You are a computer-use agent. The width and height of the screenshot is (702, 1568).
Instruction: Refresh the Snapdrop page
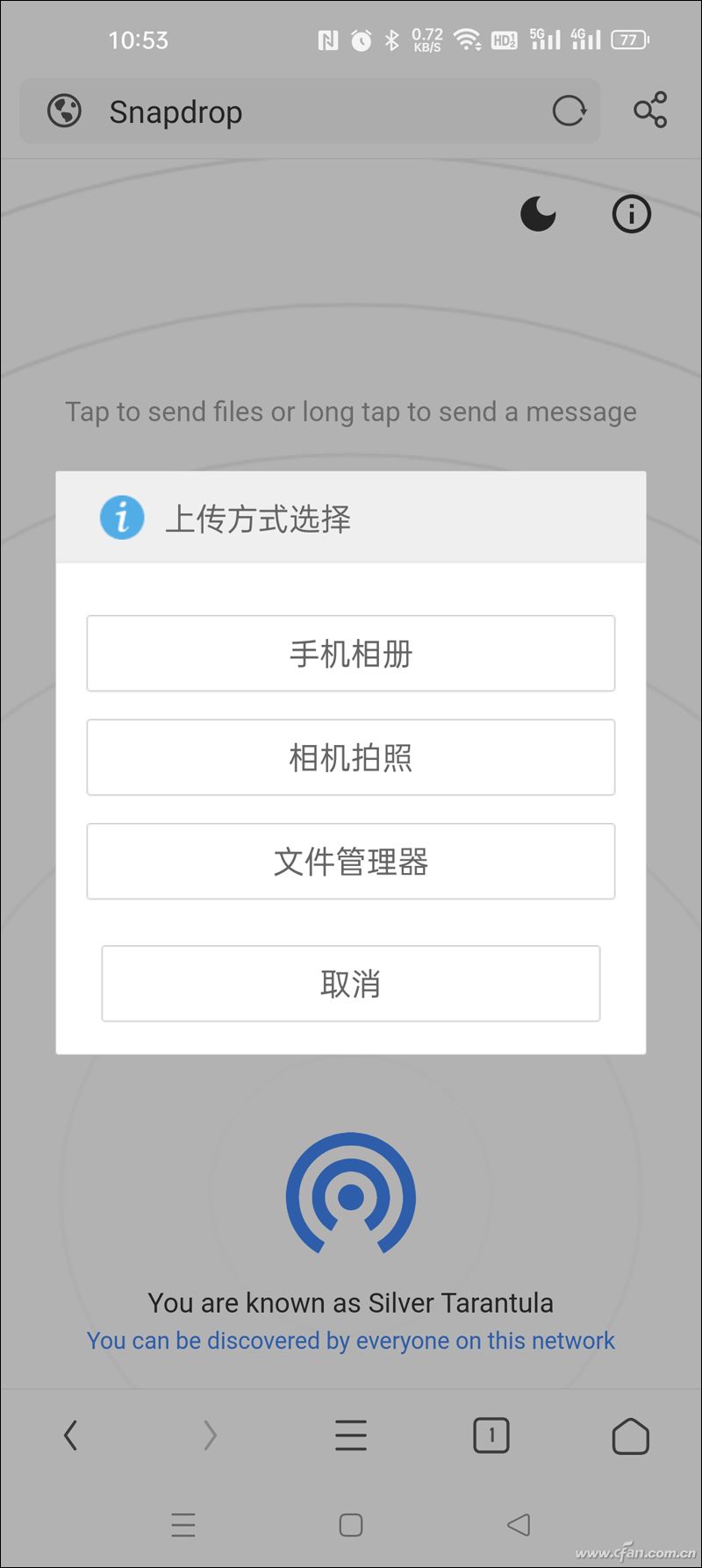569,111
